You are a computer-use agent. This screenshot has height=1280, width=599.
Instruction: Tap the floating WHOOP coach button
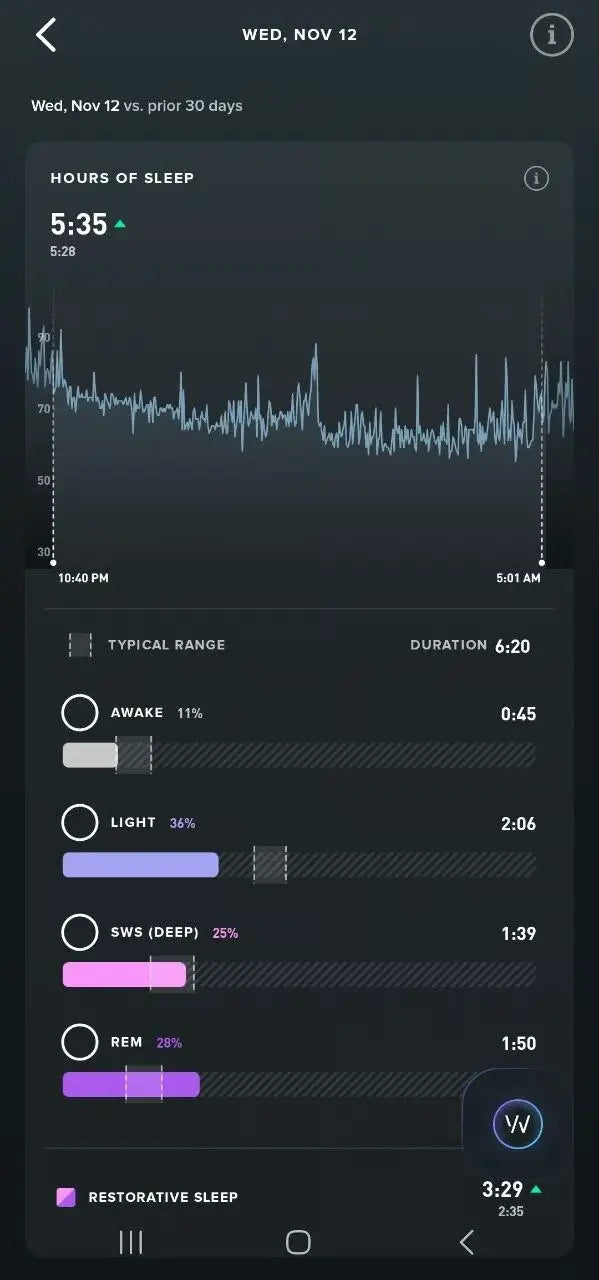pos(518,1125)
